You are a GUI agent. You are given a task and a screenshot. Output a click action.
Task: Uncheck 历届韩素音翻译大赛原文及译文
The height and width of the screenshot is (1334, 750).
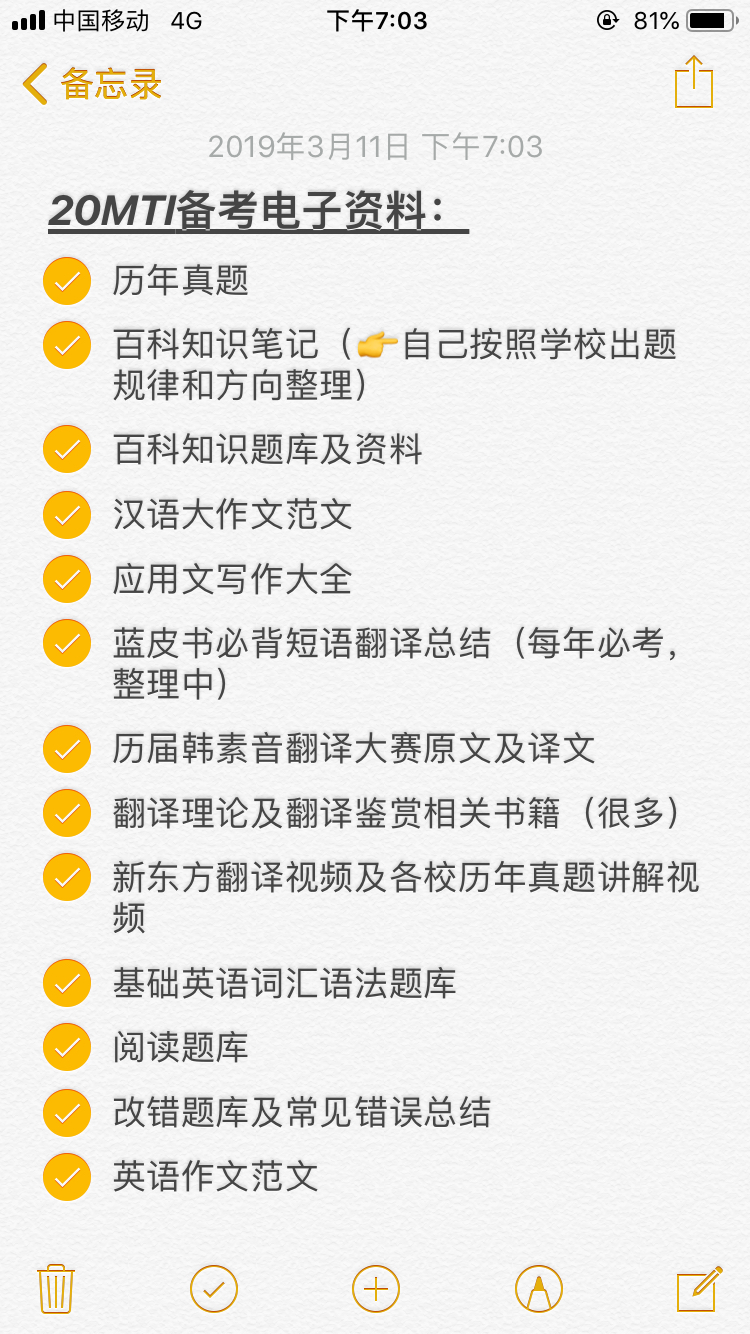[68, 749]
